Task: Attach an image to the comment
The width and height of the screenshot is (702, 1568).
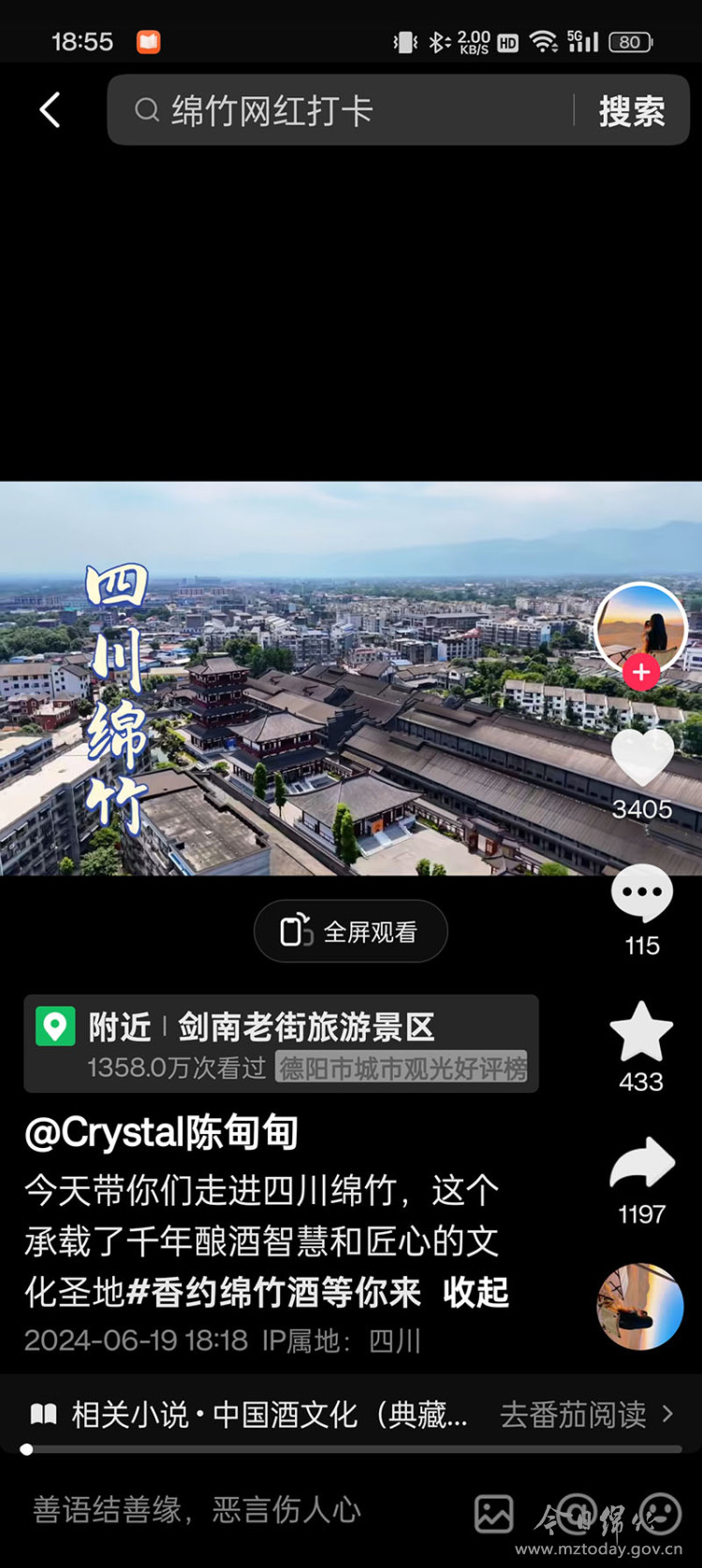Action: 493,1513
